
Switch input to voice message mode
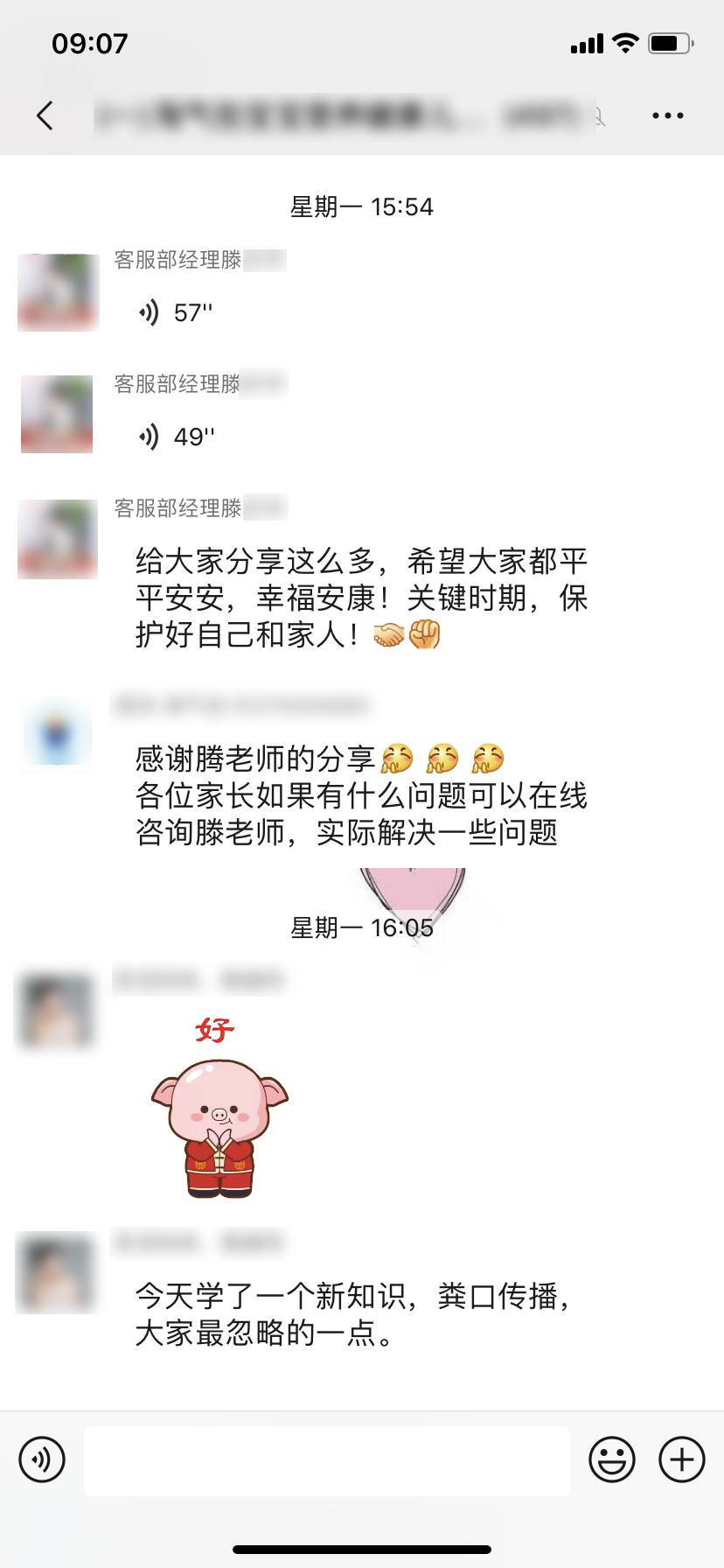(42, 1459)
